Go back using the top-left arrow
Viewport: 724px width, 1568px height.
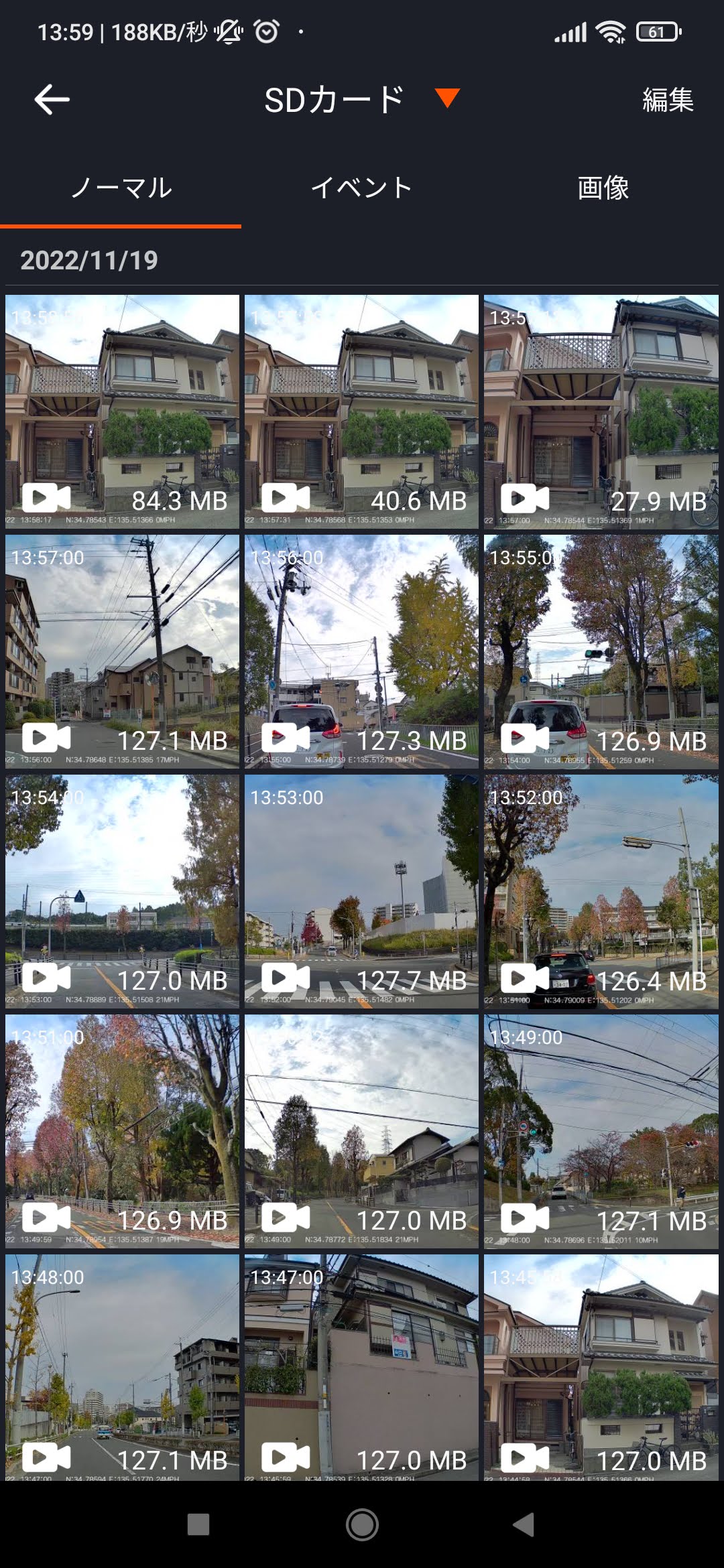tap(52, 100)
